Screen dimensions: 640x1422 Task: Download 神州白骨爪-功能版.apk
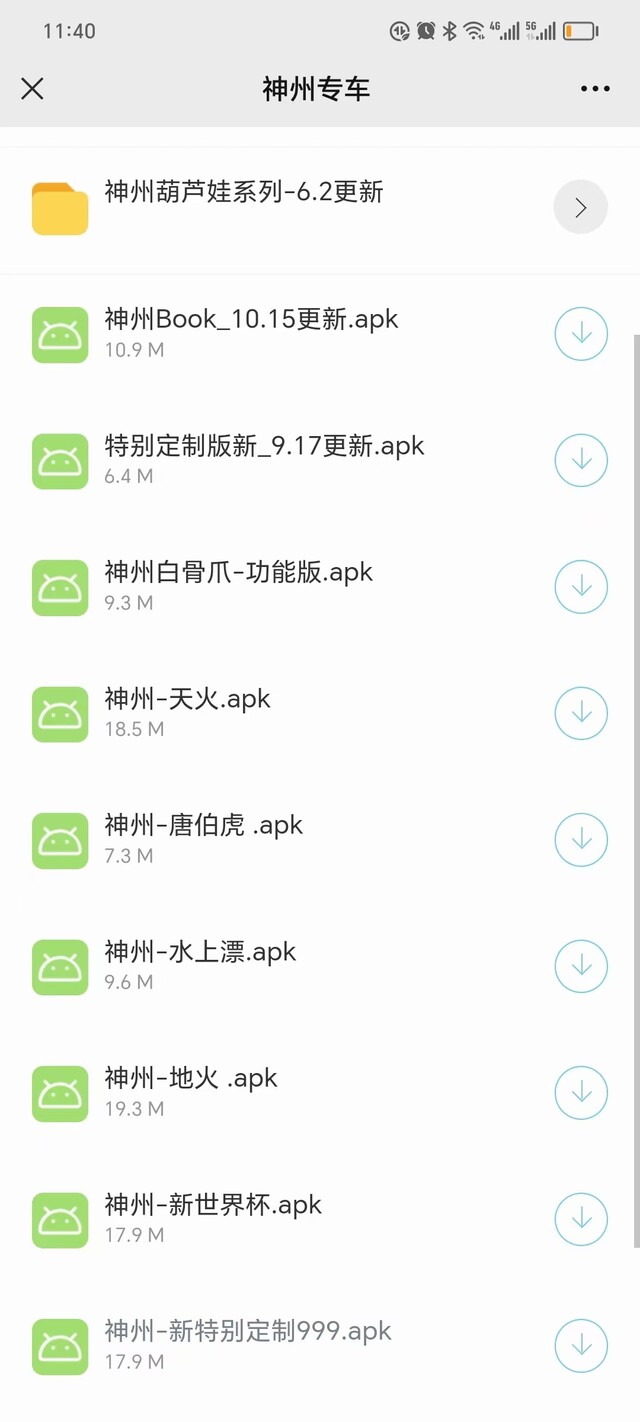click(581, 586)
